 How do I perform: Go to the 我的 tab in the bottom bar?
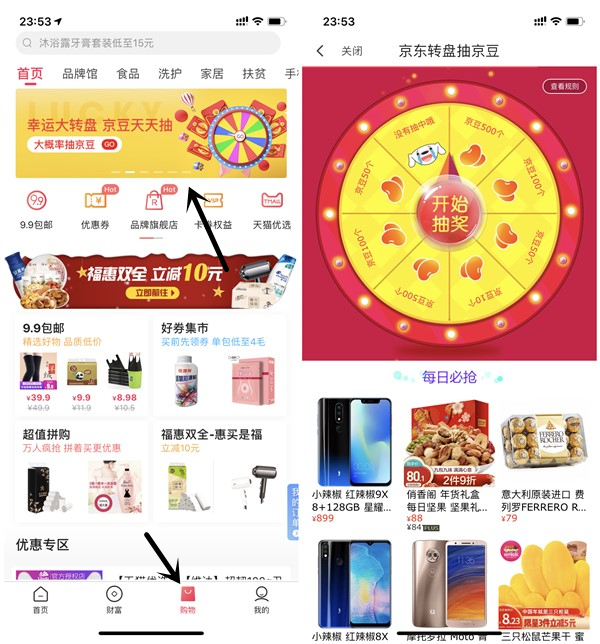click(261, 598)
